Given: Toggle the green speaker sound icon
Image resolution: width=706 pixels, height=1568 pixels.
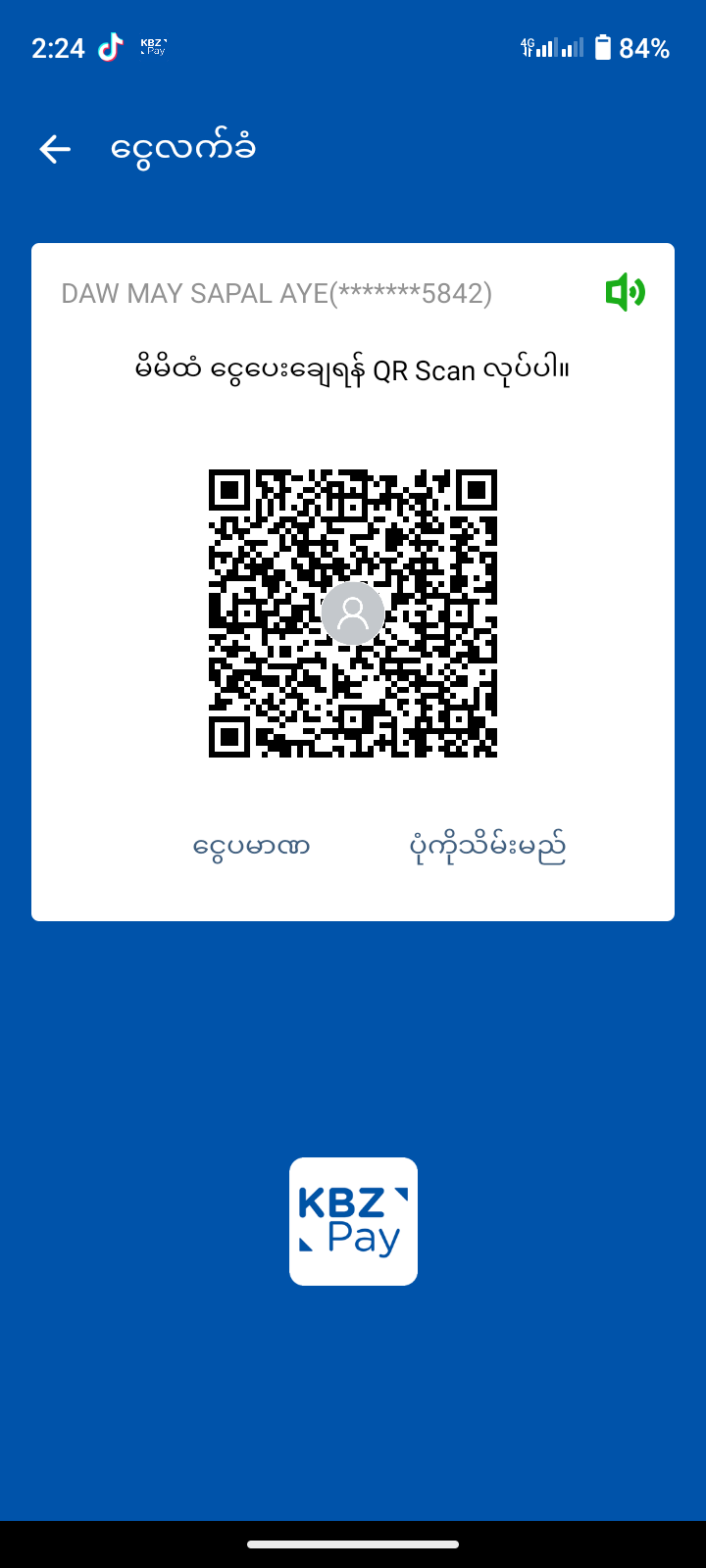Looking at the screenshot, I should pos(625,292).
